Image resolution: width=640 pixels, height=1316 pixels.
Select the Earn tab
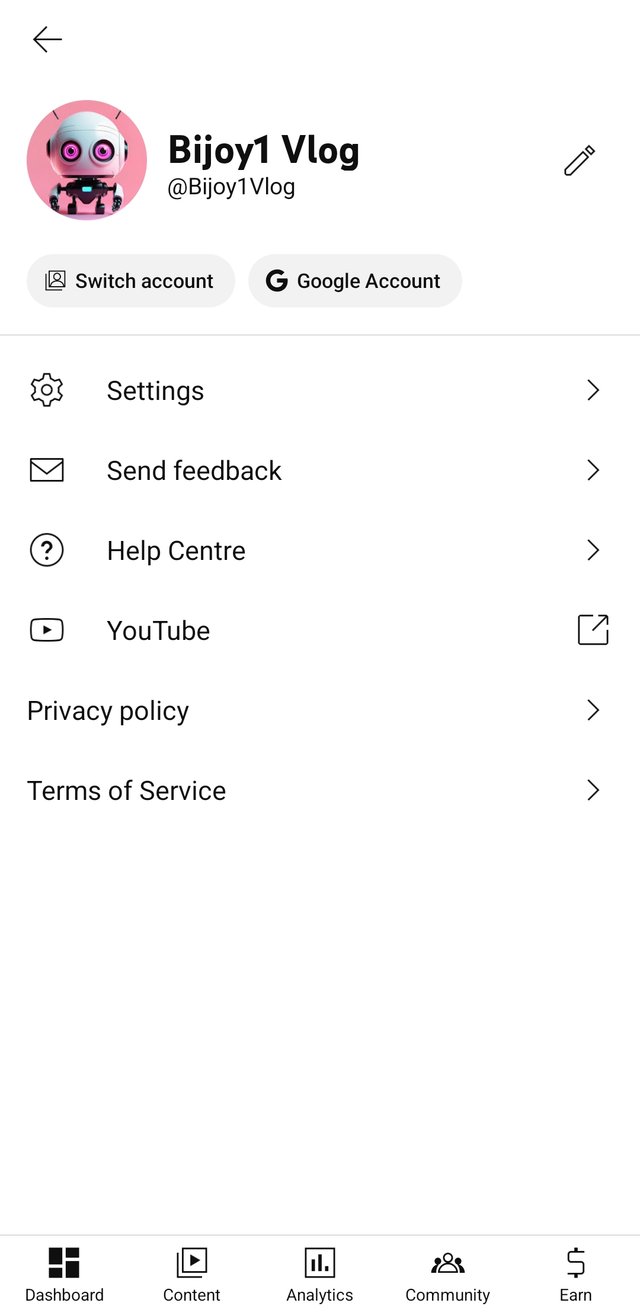pos(576,1275)
